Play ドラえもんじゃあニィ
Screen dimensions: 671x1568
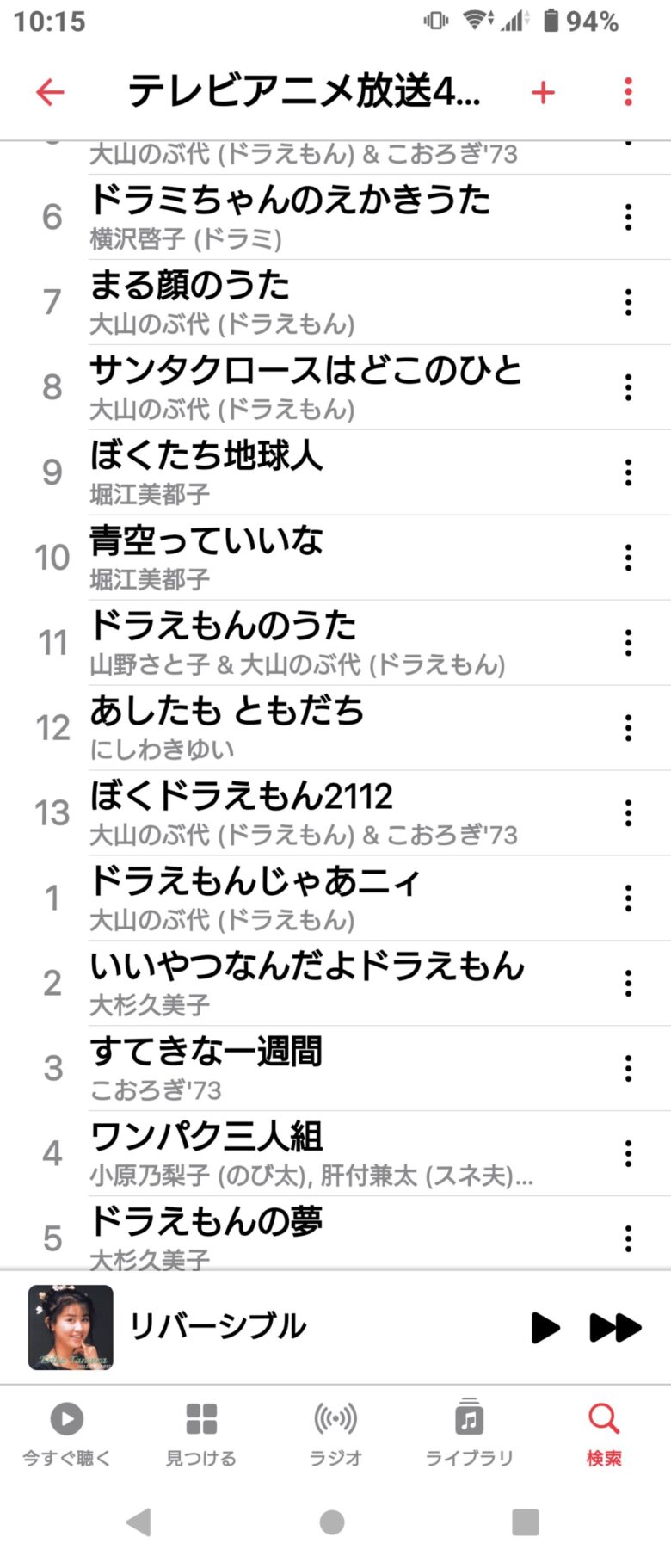[255, 897]
